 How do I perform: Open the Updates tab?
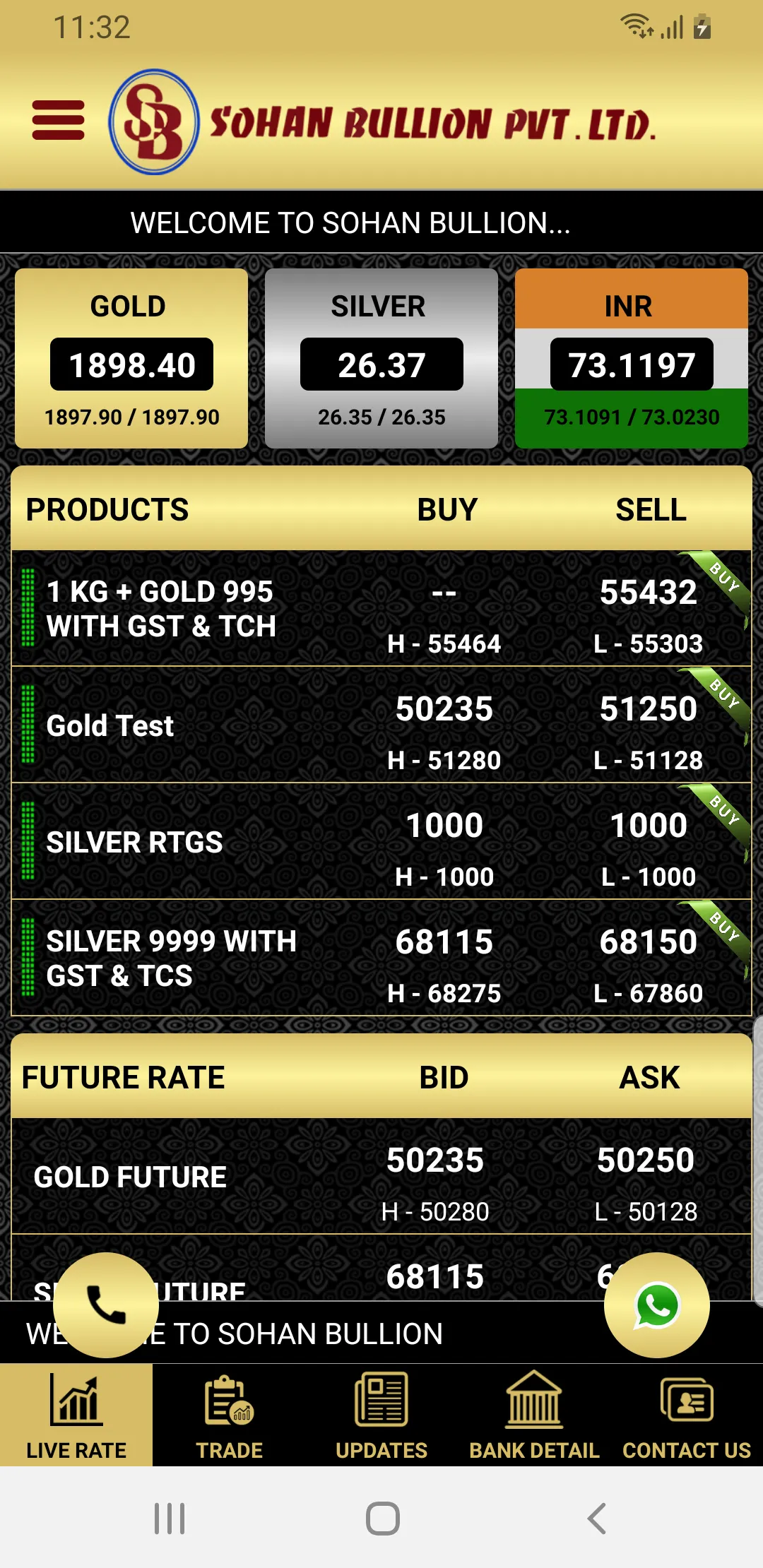(381, 1416)
